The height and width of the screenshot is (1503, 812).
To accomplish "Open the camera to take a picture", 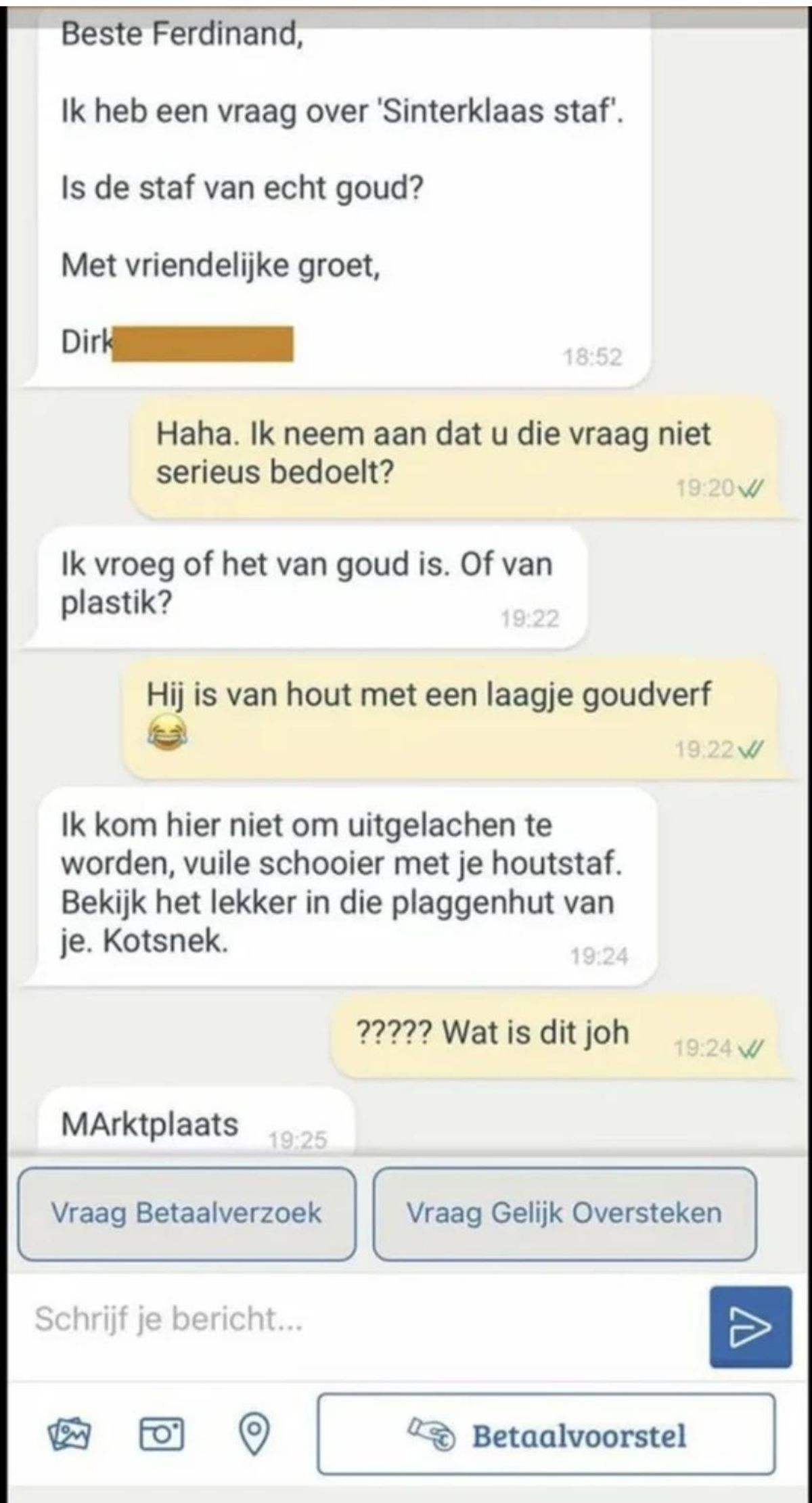I will [161, 1433].
